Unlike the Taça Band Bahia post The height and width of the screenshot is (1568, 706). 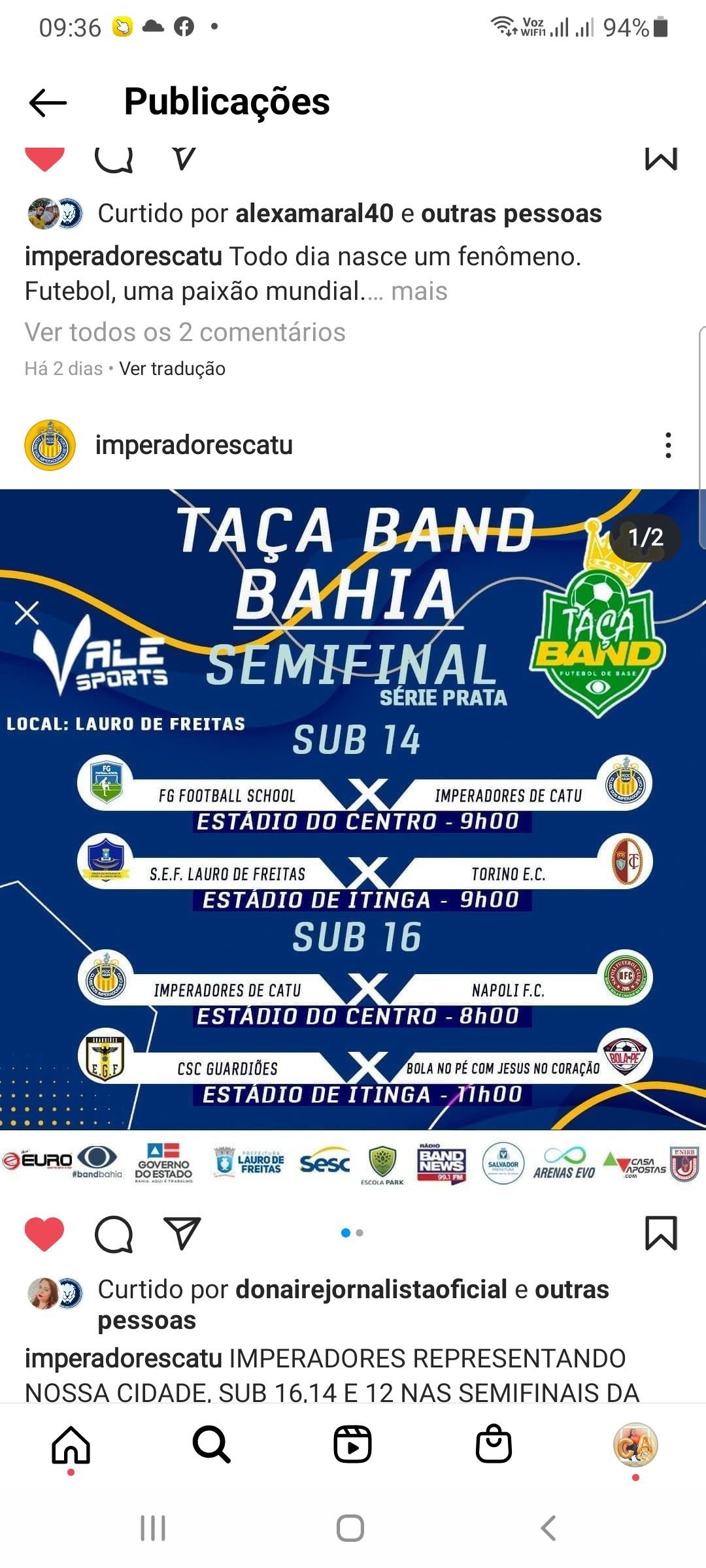pos(44,1233)
